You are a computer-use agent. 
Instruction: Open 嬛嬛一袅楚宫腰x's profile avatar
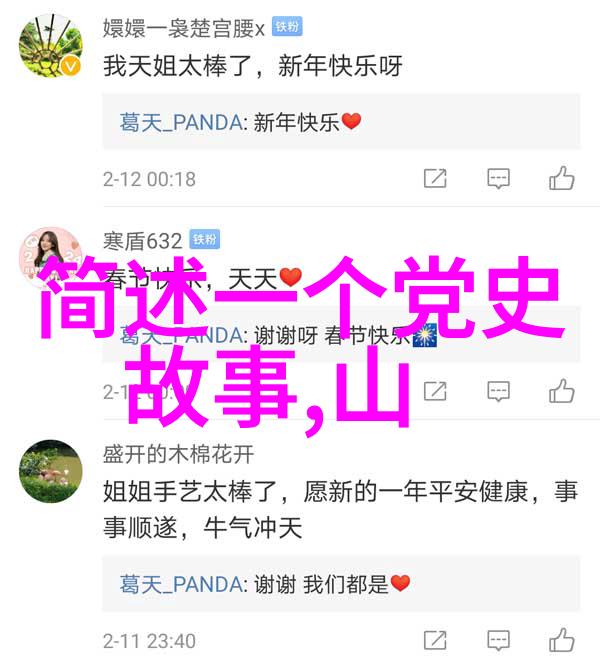tap(50, 47)
